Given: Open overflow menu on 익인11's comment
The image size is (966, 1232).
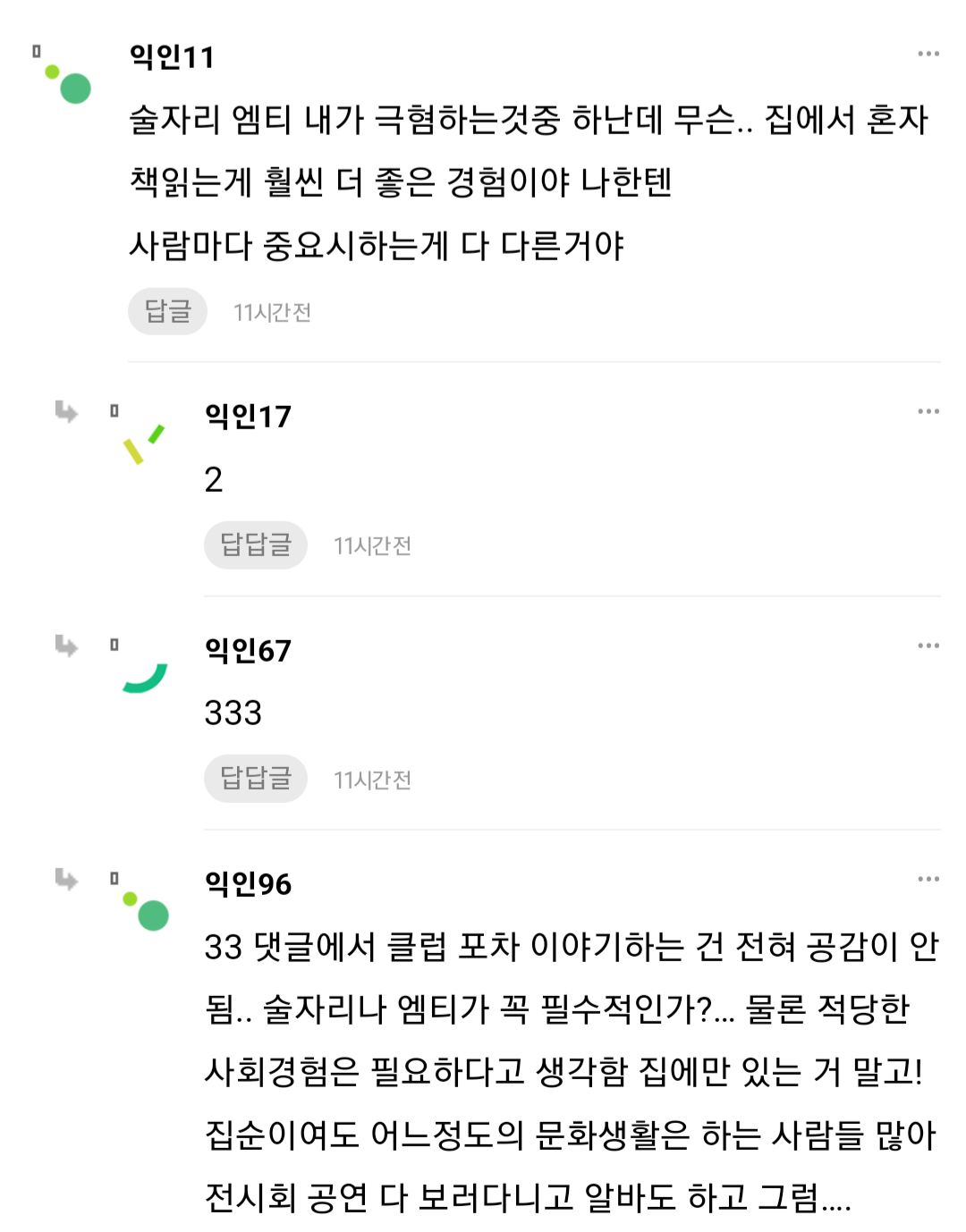Looking at the screenshot, I should click(x=928, y=55).
